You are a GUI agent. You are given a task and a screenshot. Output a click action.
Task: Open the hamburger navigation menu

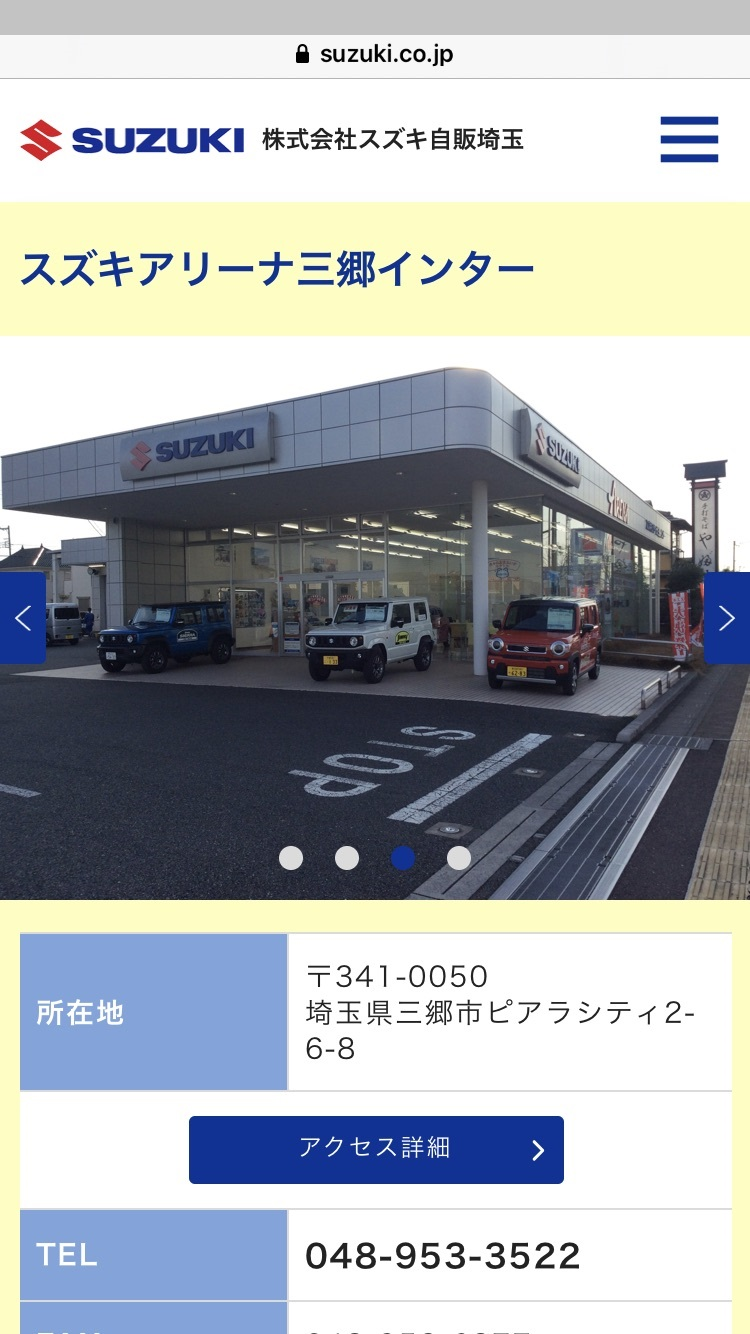tap(691, 140)
